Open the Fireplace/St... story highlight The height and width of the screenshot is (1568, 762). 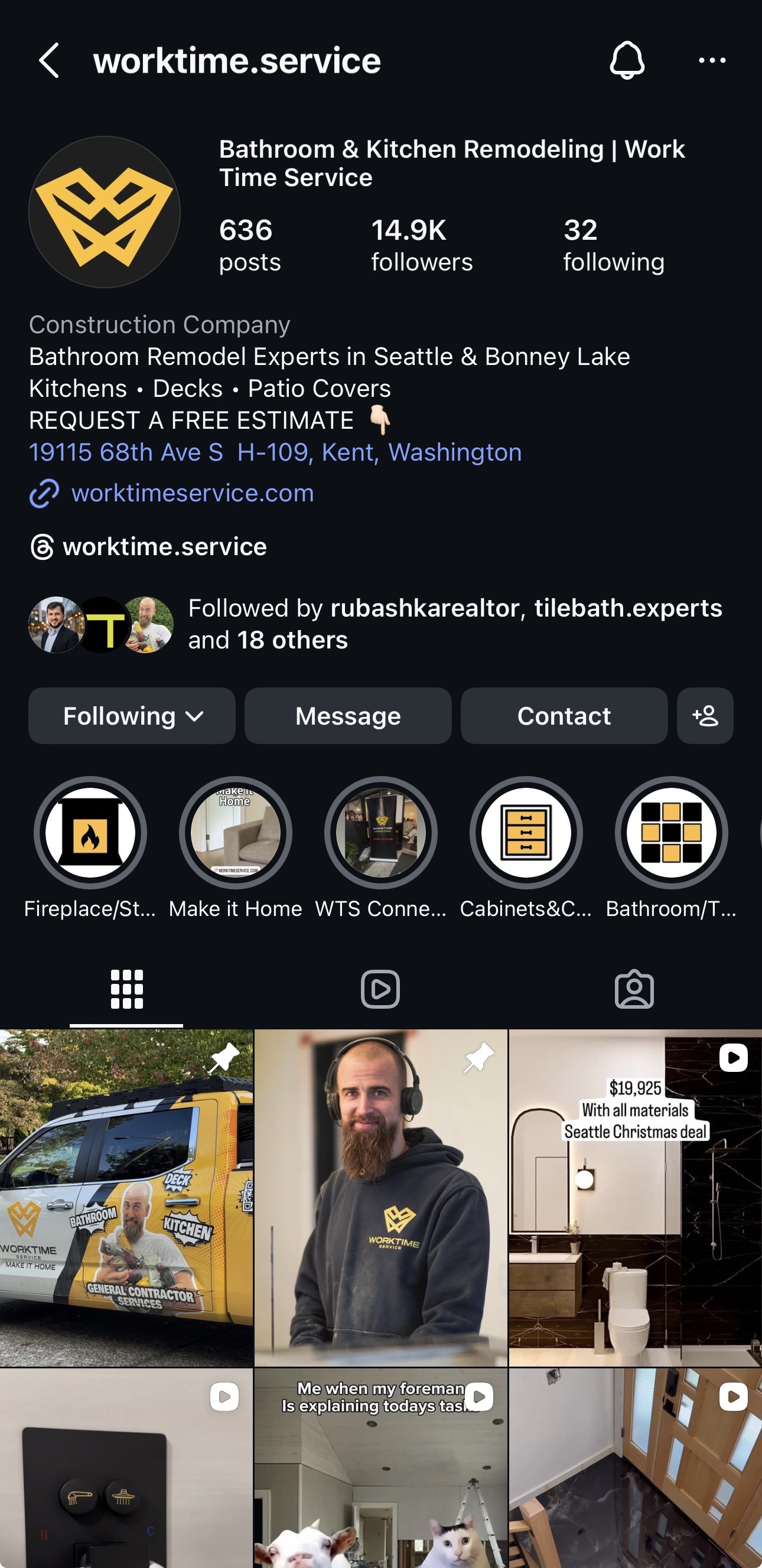click(90, 833)
